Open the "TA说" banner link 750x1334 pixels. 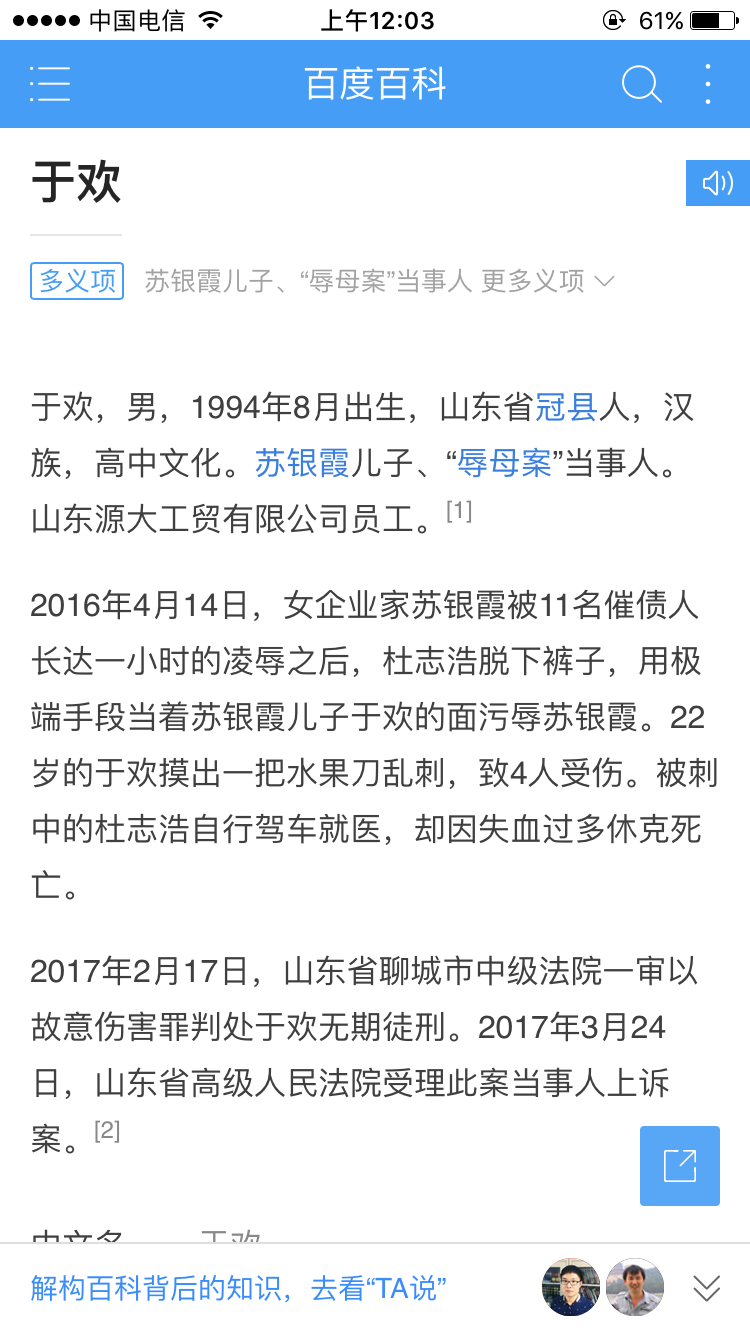(238, 1288)
